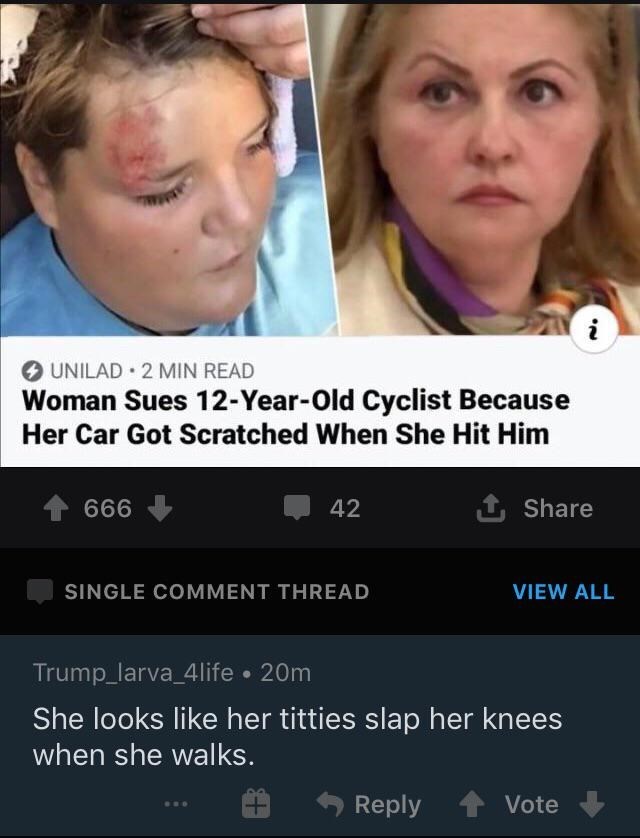Reply to Trump_larva_4life's comment

click(x=370, y=804)
